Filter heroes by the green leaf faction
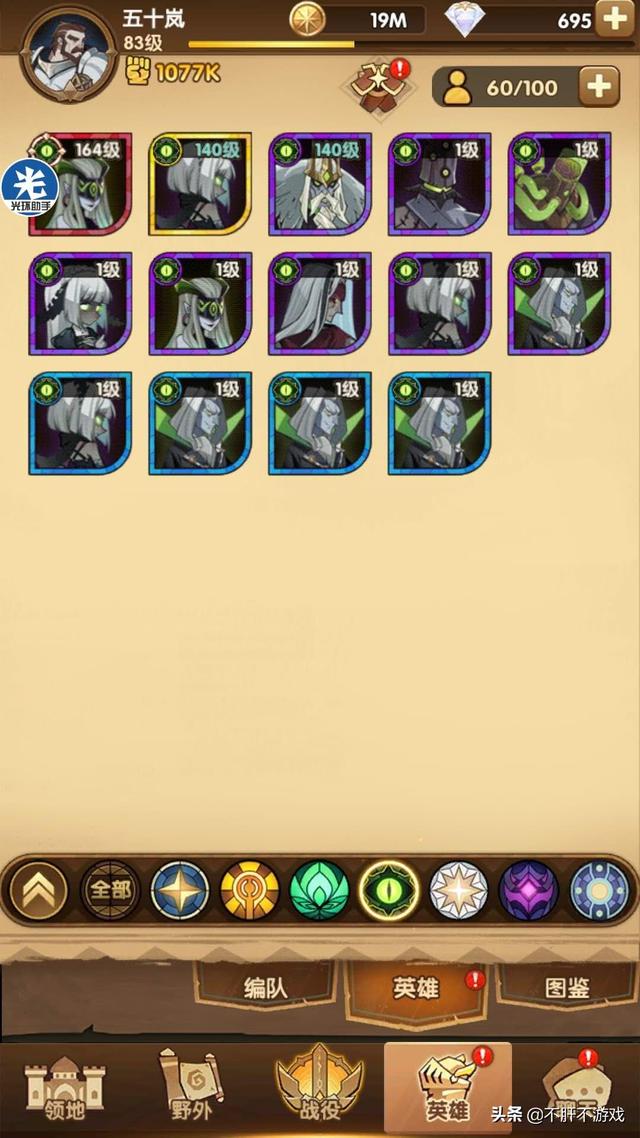The height and width of the screenshot is (1138, 640). 319,890
